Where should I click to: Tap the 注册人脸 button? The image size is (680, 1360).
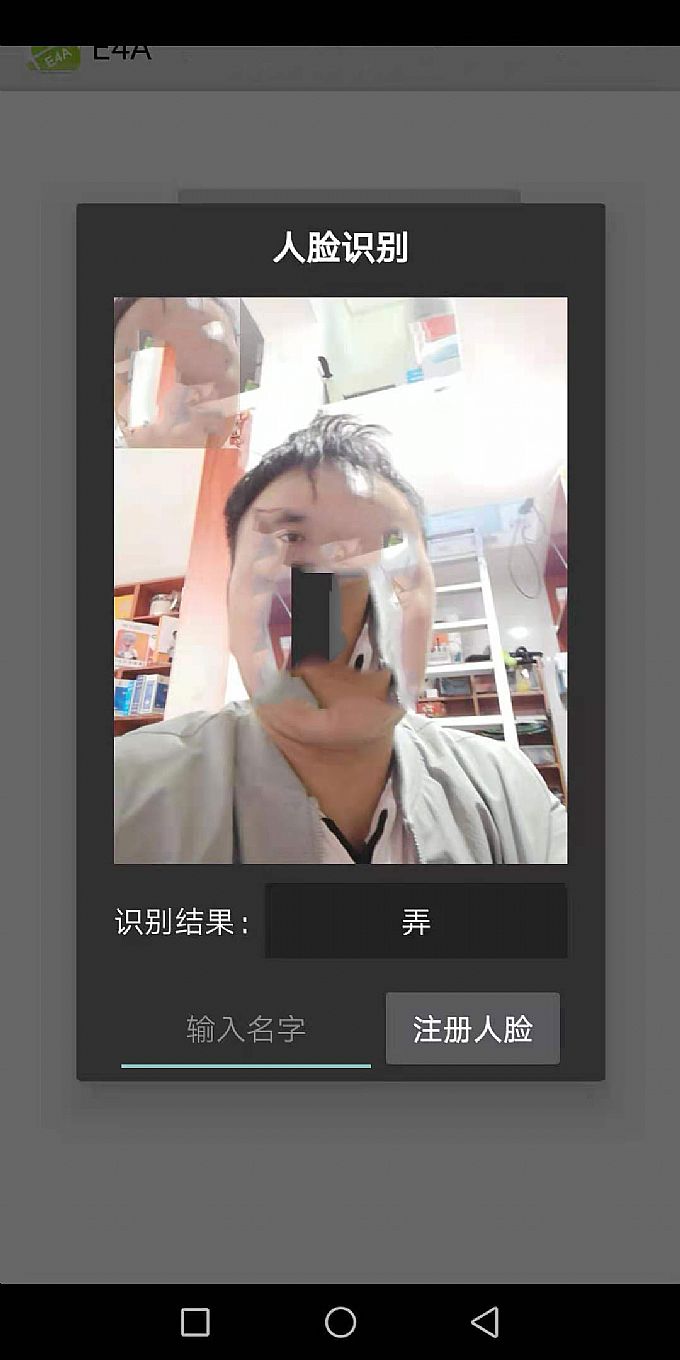(x=472, y=1029)
